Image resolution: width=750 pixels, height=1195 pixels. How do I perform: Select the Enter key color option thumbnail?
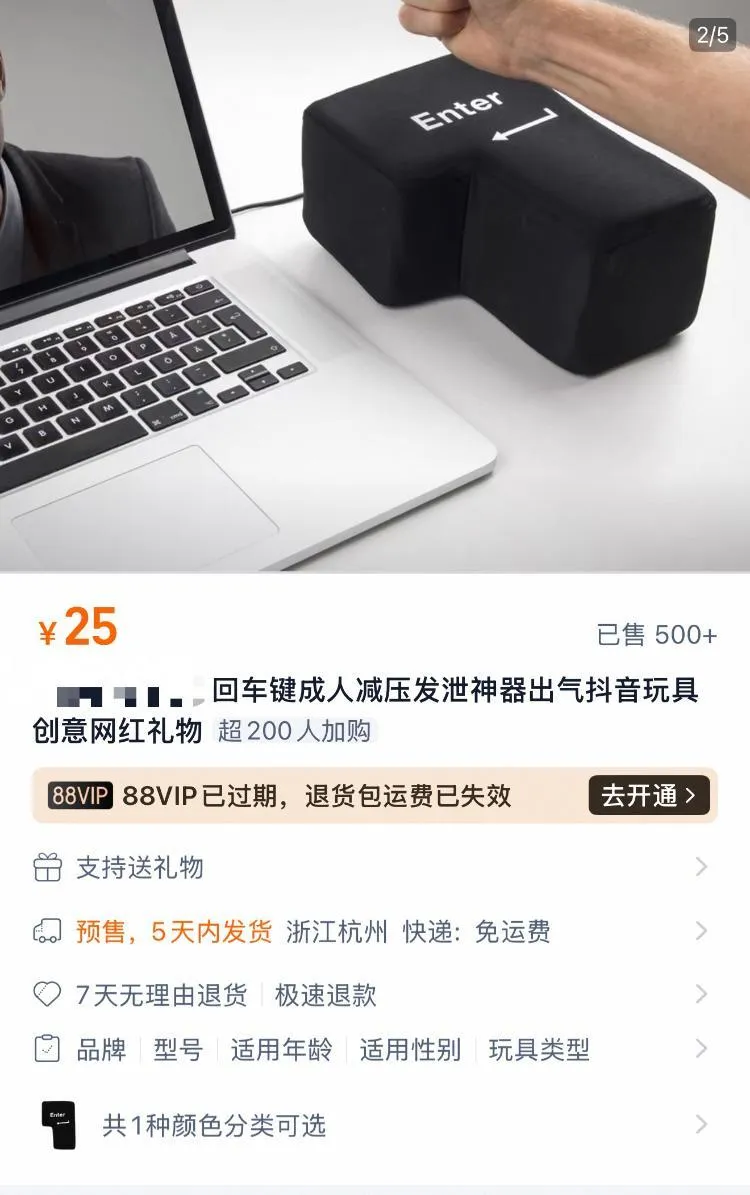(x=60, y=1125)
